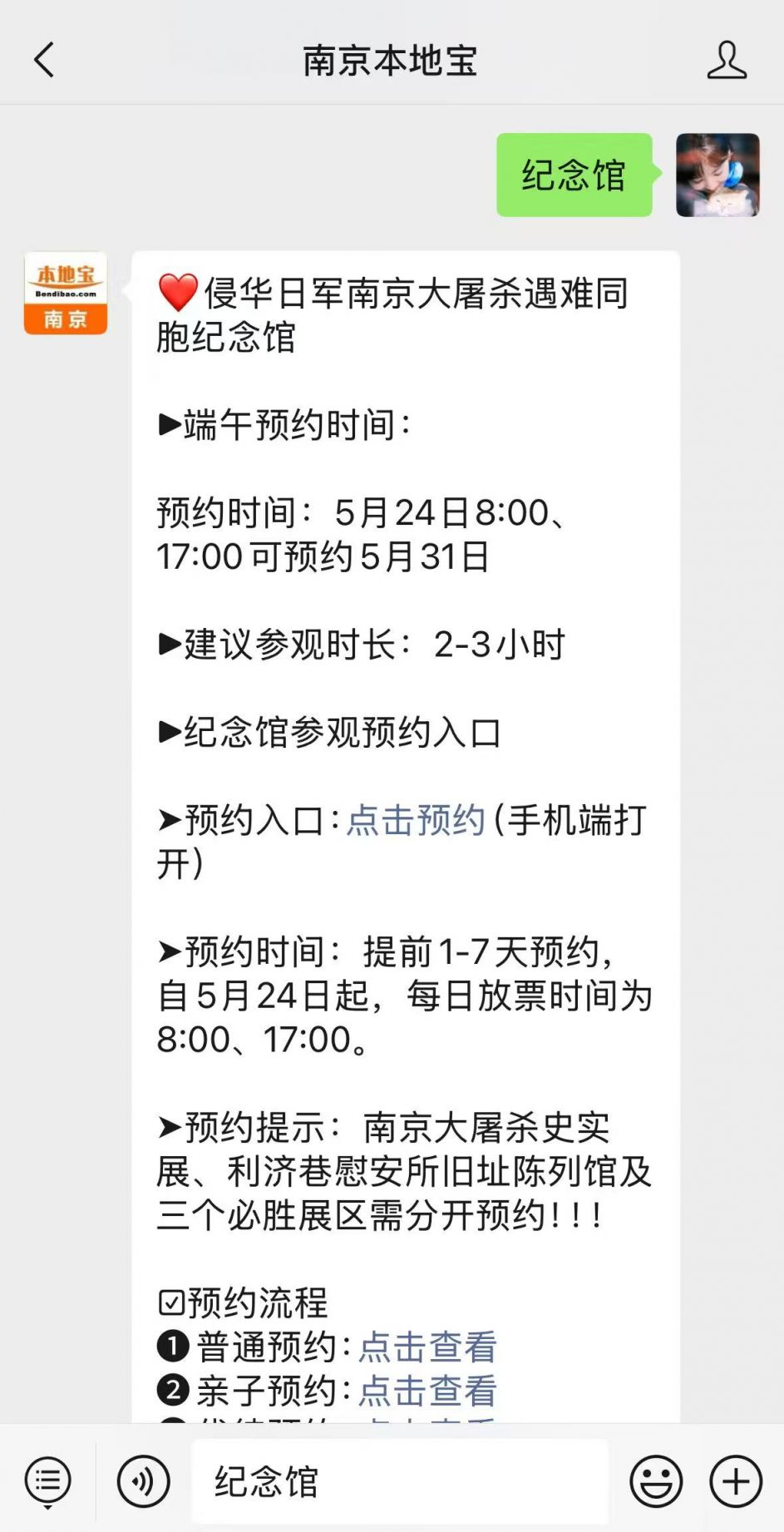Focus the message input field

[x=399, y=1481]
